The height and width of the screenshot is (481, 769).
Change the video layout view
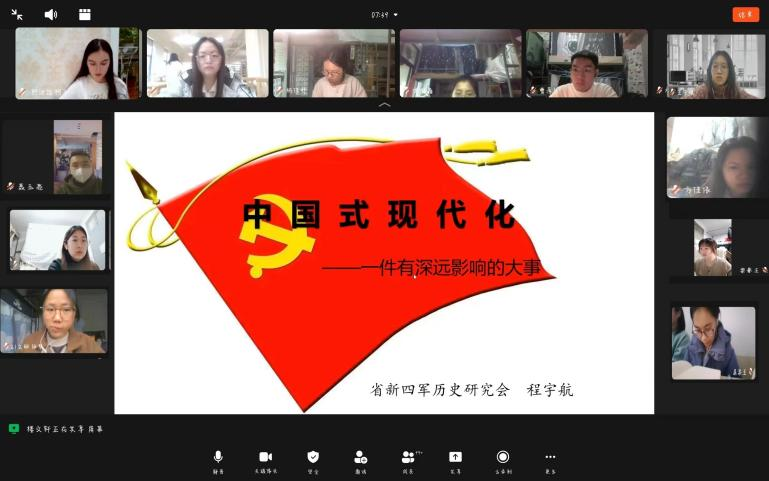pyautogui.click(x=84, y=14)
